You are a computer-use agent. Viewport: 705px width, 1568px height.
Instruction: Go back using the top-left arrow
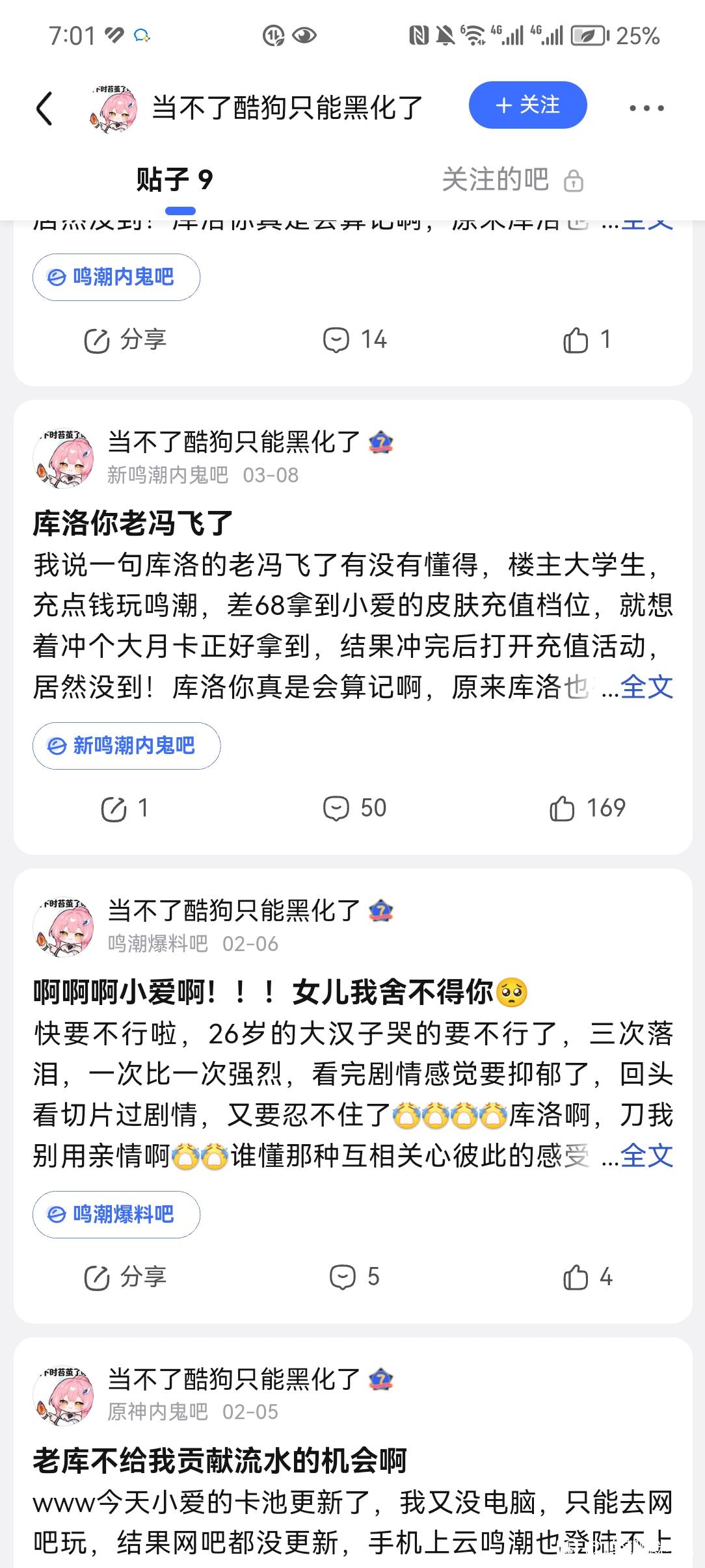click(44, 108)
